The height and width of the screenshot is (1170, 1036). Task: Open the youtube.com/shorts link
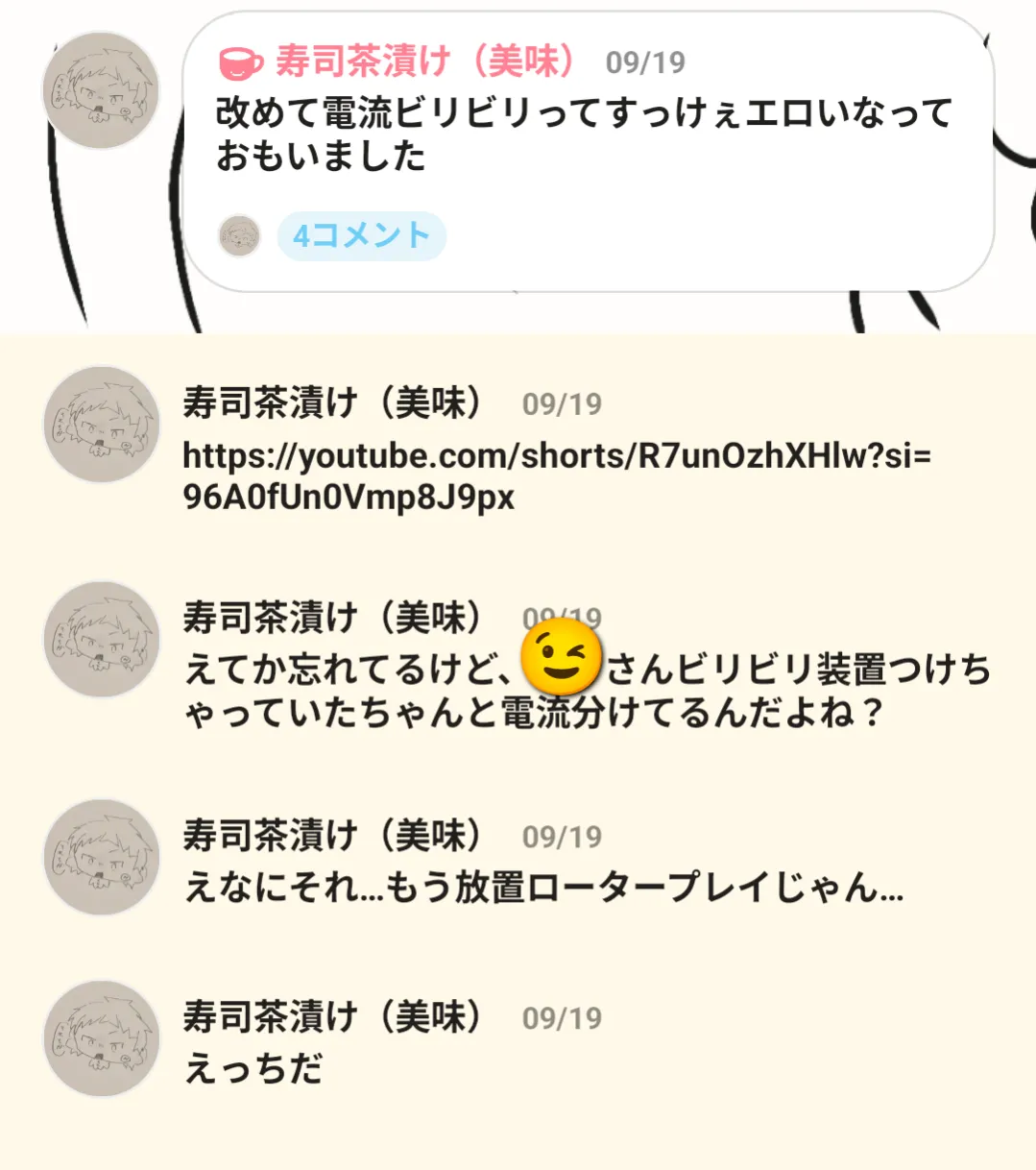(x=555, y=475)
